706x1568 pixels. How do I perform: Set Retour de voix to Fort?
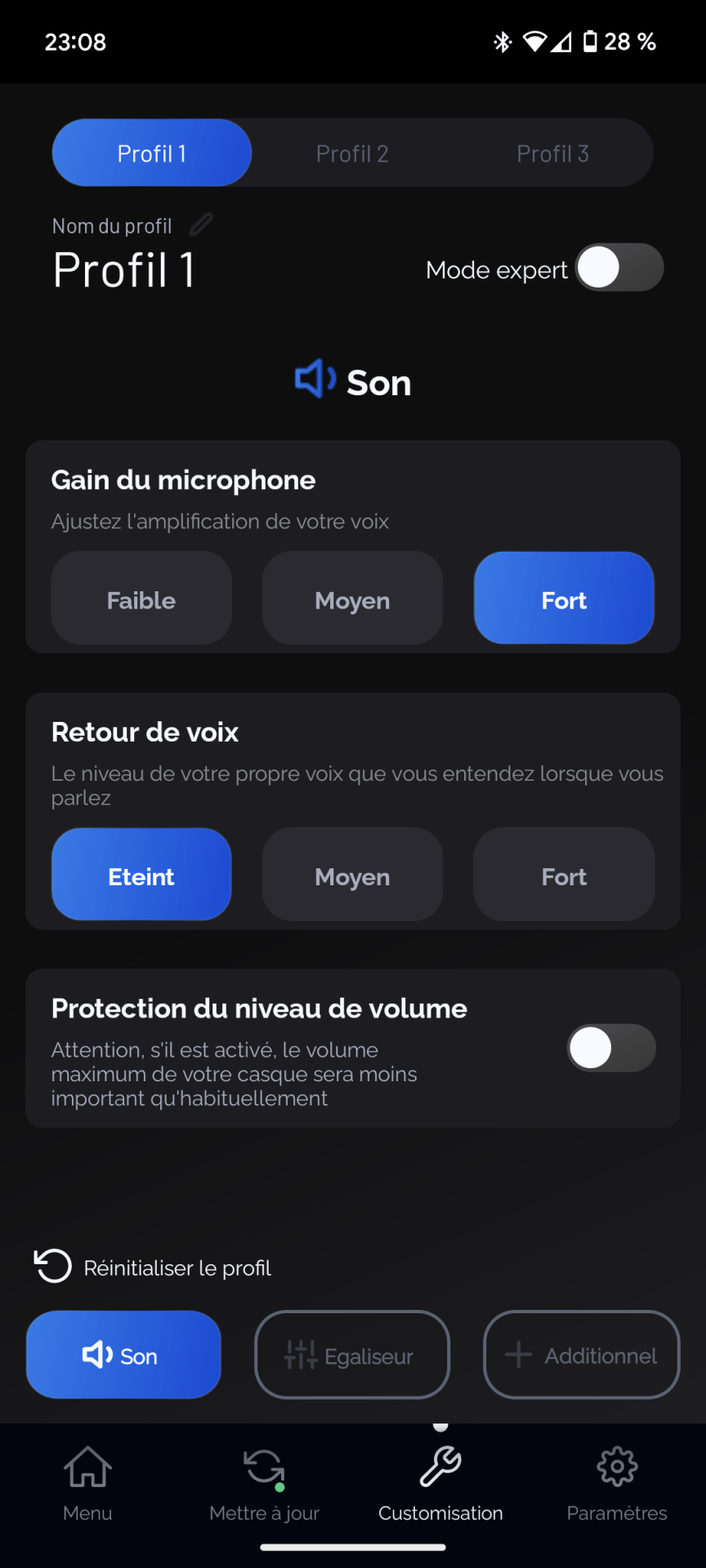pyautogui.click(x=564, y=875)
